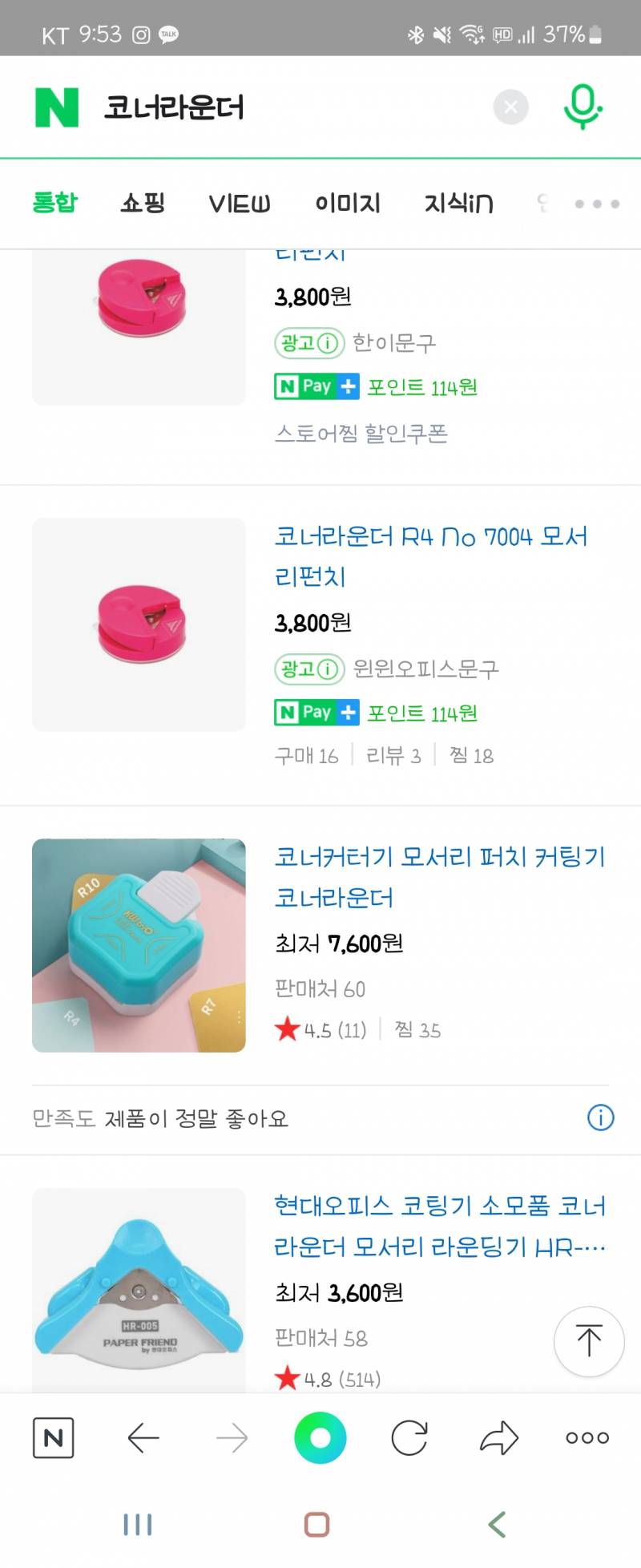Tap the N Pay badge on the 7004 product
This screenshot has height=1568, width=641.
click(315, 712)
